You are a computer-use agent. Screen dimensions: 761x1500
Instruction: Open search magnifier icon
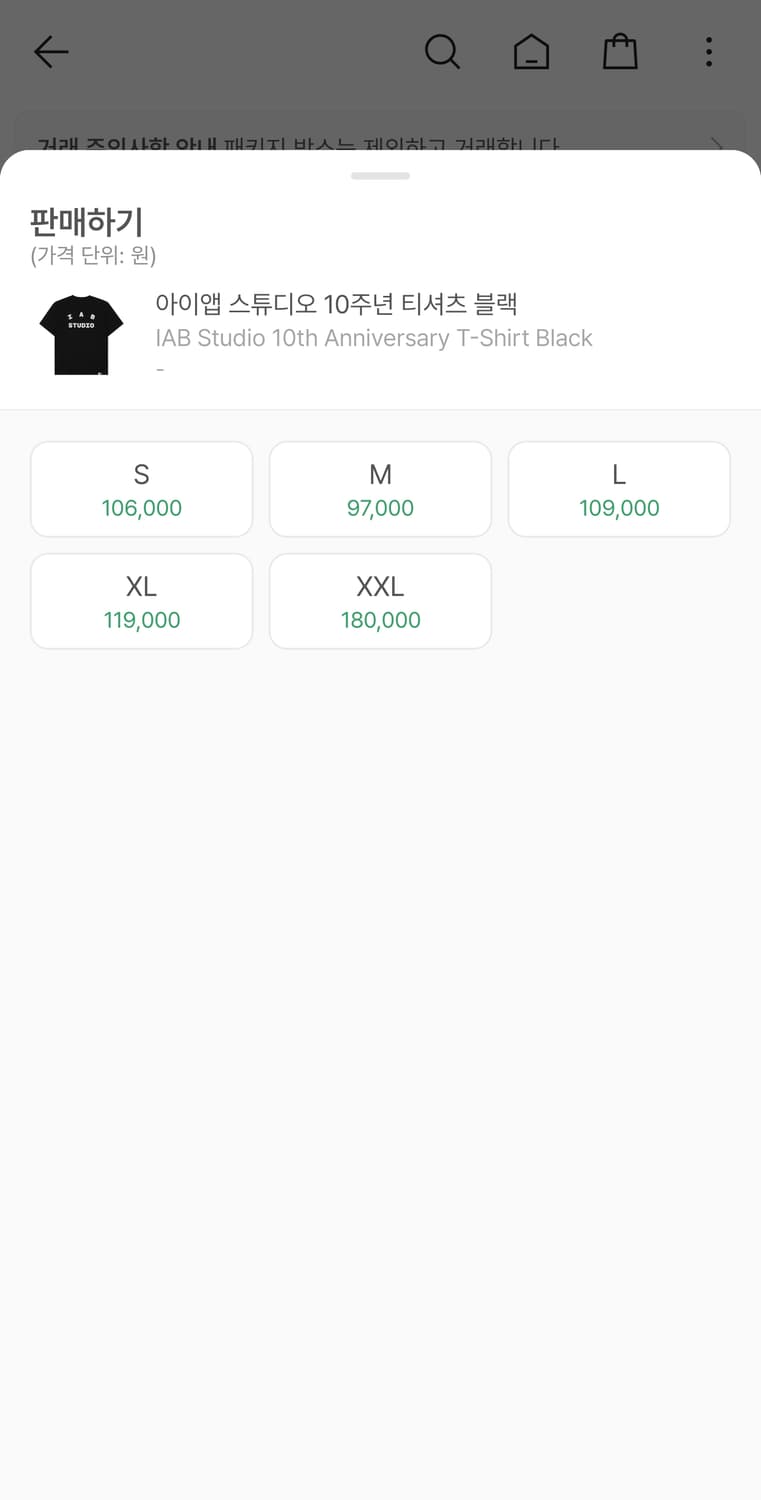pyautogui.click(x=442, y=52)
